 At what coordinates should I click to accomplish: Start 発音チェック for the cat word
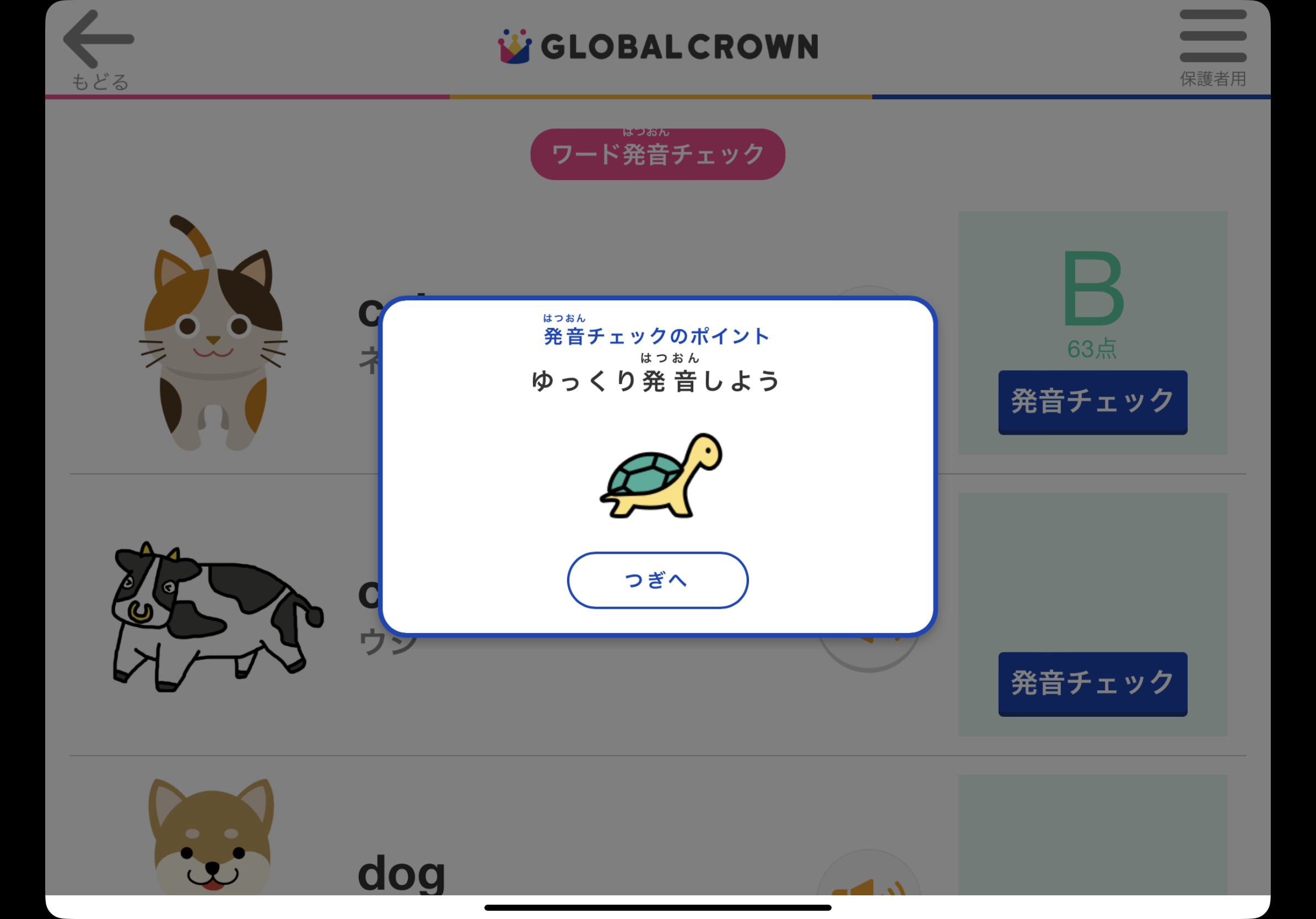[1092, 402]
